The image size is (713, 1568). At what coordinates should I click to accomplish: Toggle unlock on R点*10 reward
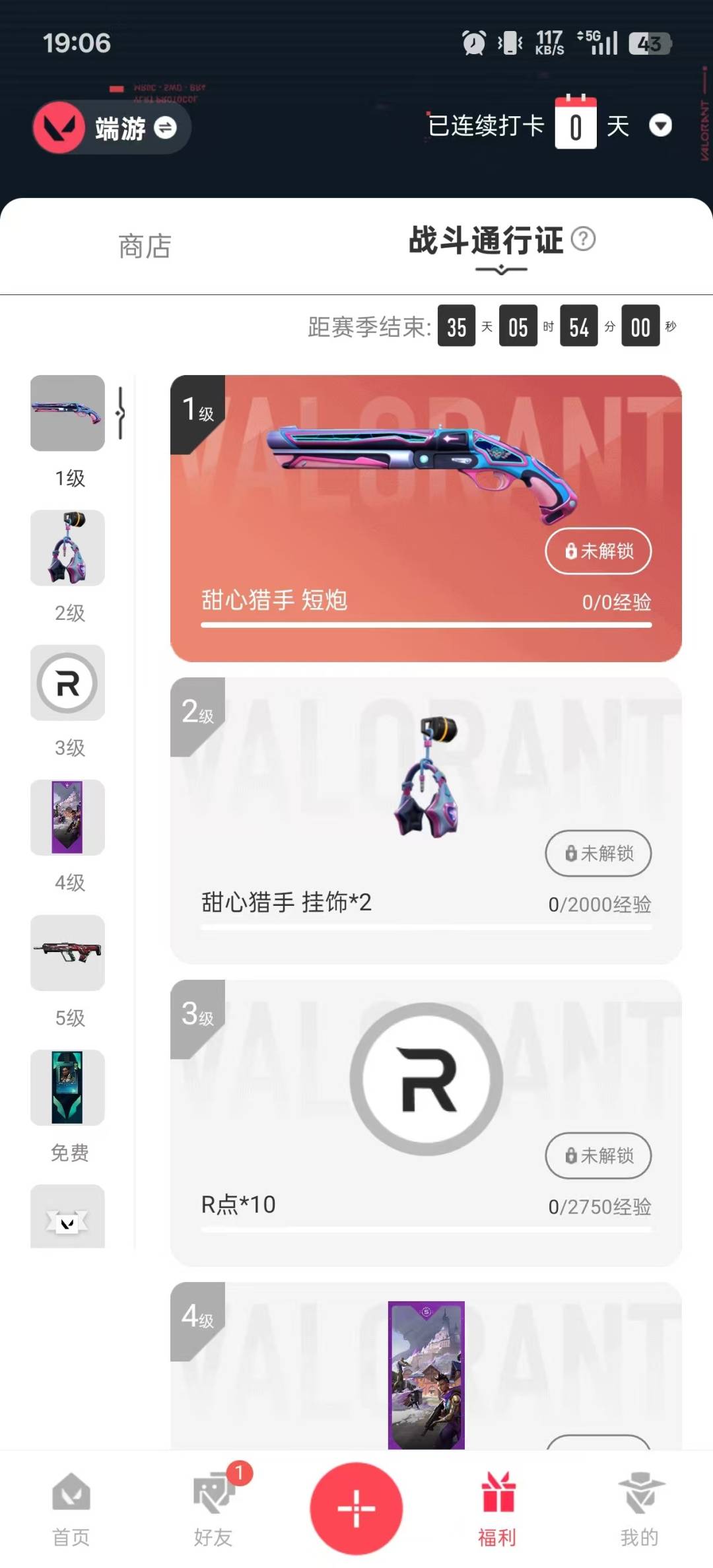click(598, 1156)
